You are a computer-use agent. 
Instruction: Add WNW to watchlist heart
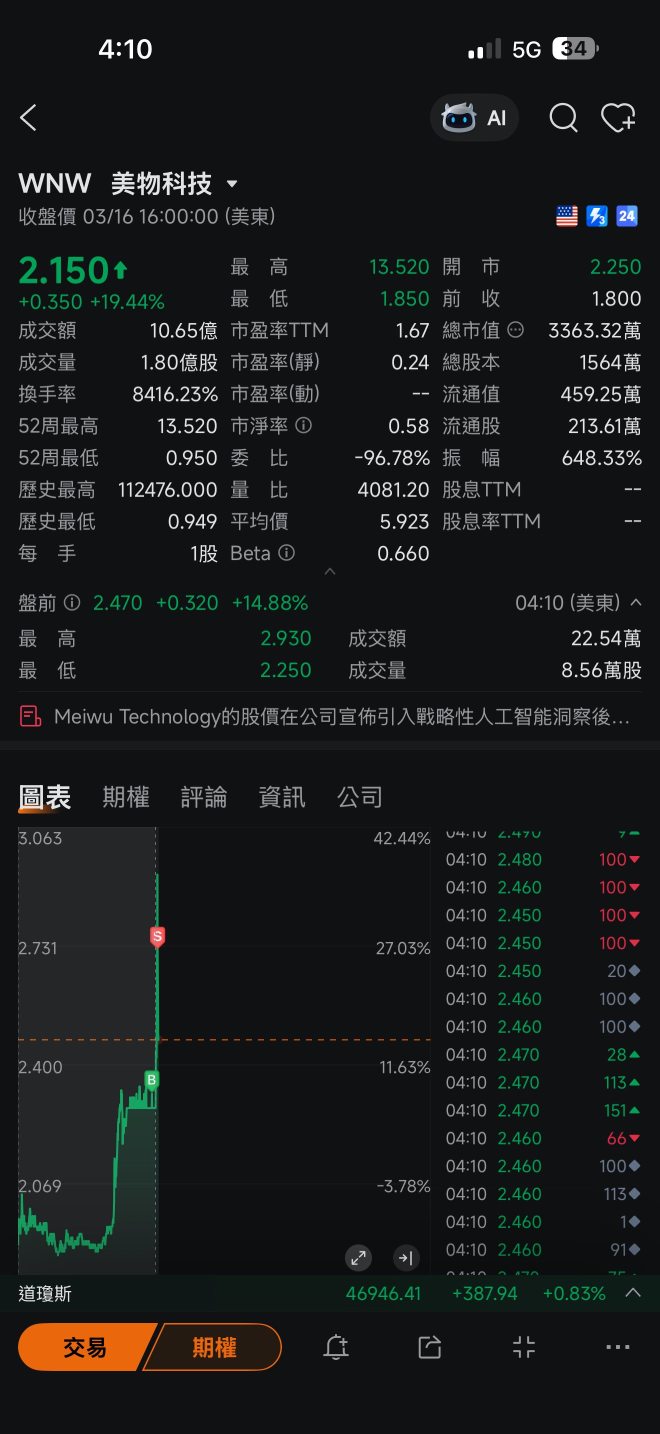pyautogui.click(x=618, y=118)
